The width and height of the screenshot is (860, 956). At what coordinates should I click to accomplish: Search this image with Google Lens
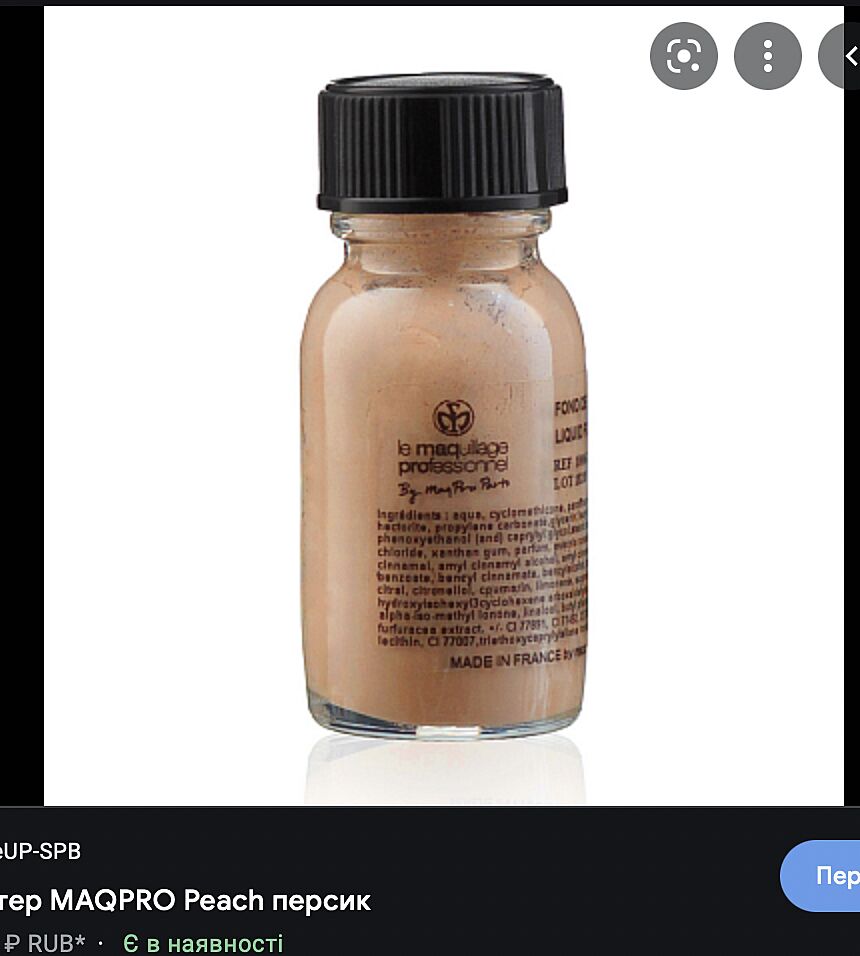pyautogui.click(x=684, y=56)
